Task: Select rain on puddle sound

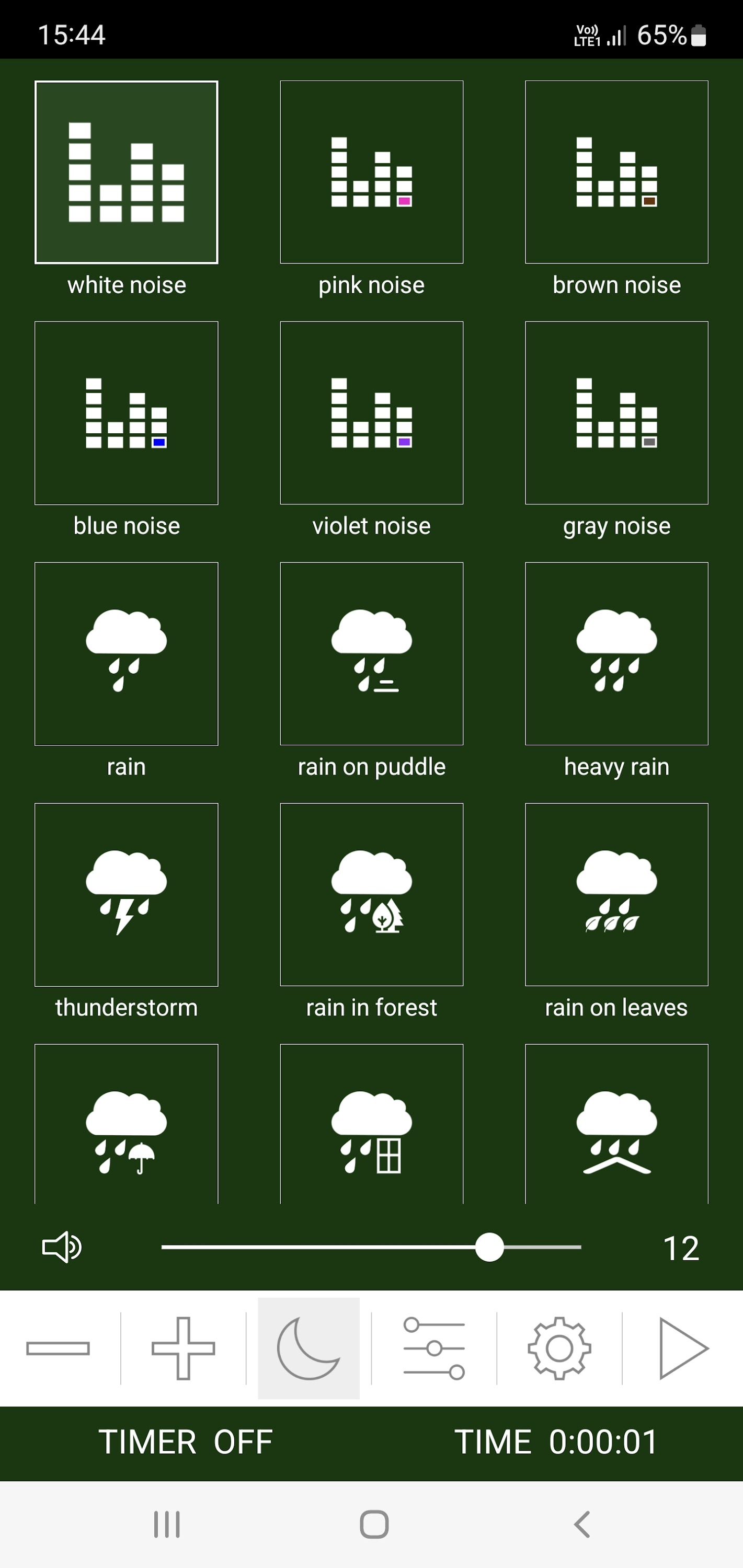Action: 371,654
